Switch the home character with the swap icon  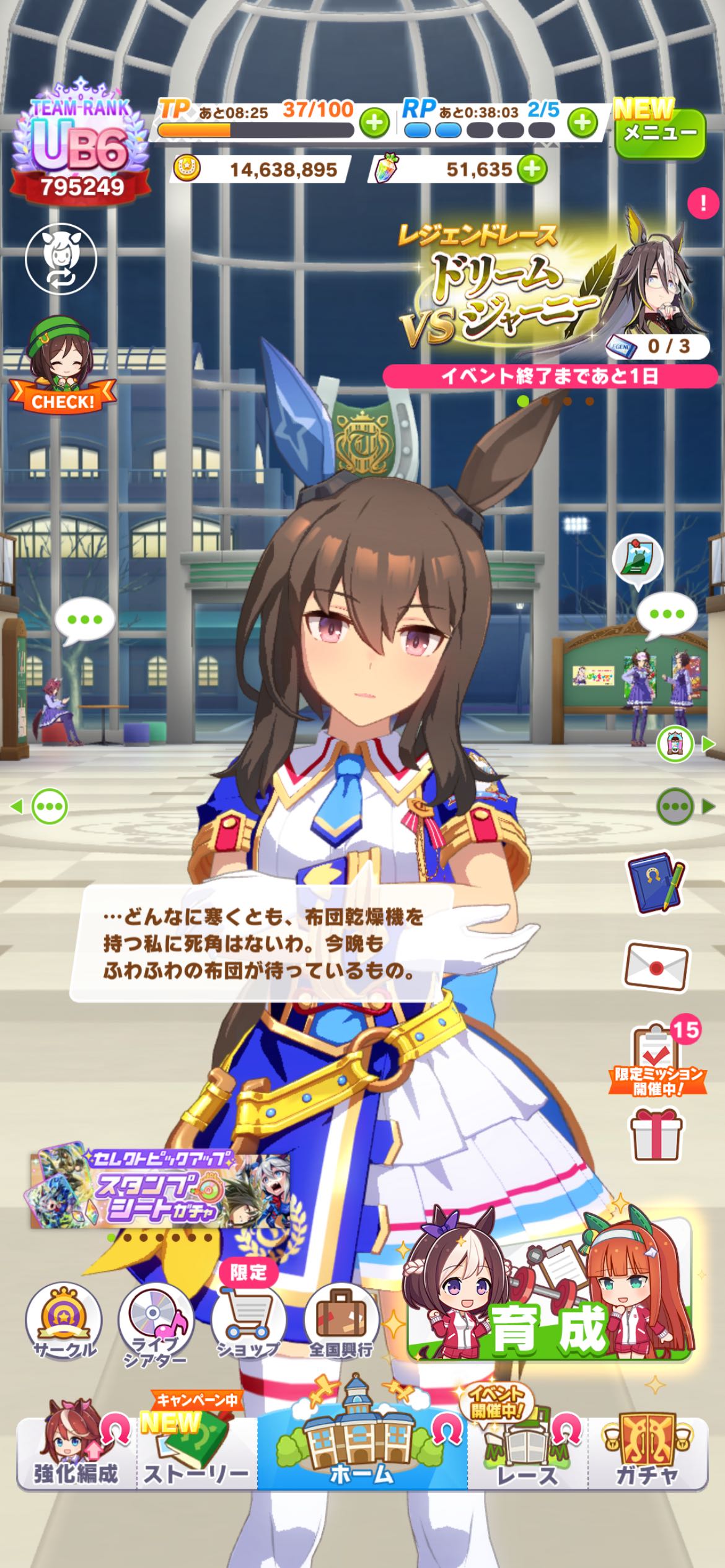coord(61,259)
